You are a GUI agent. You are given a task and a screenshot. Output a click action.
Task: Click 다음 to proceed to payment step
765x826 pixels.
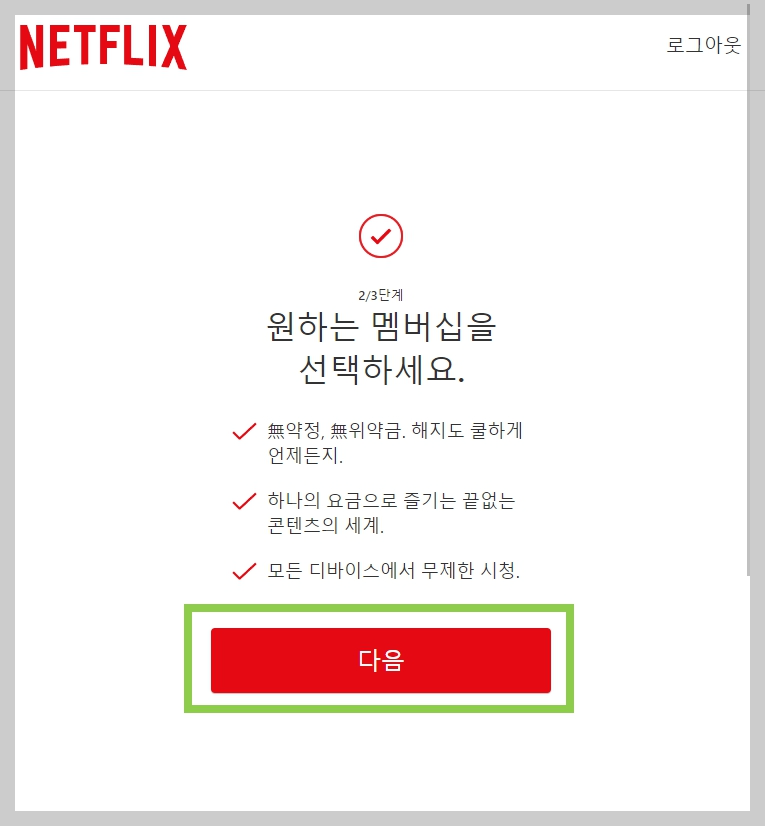tap(380, 660)
